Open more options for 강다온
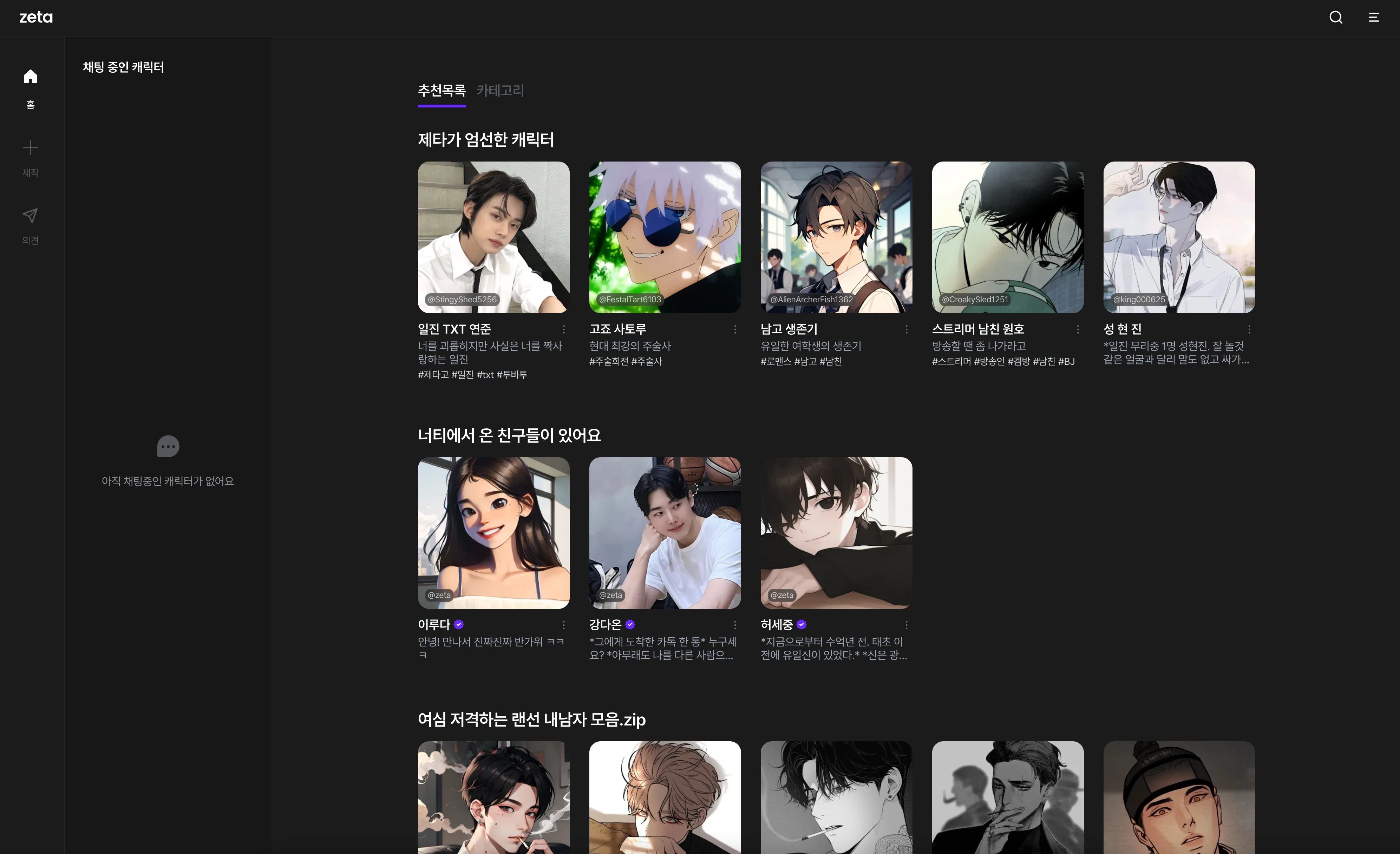 (735, 625)
